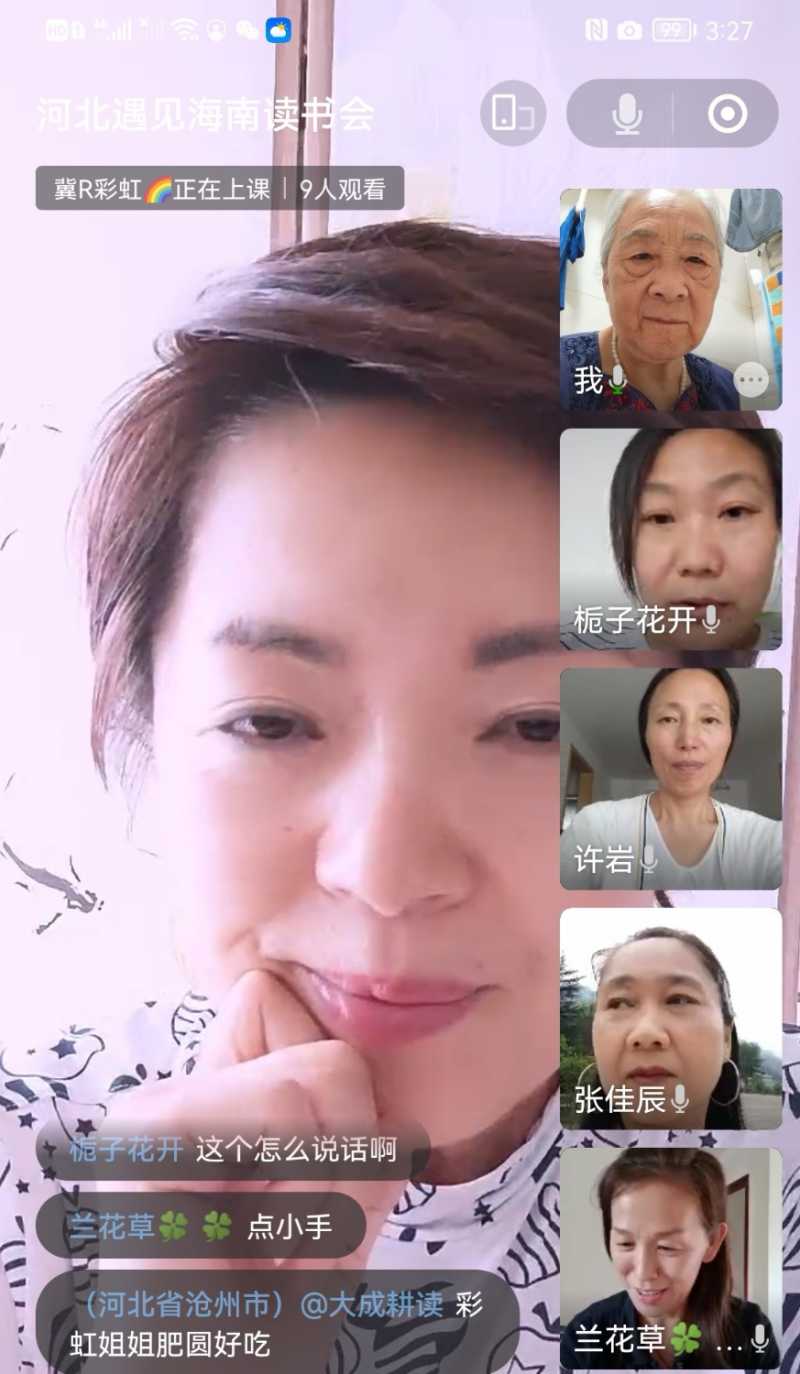This screenshot has width=800, height=1374.
Task: Select 栀子花开's video tile
Action: (x=671, y=539)
